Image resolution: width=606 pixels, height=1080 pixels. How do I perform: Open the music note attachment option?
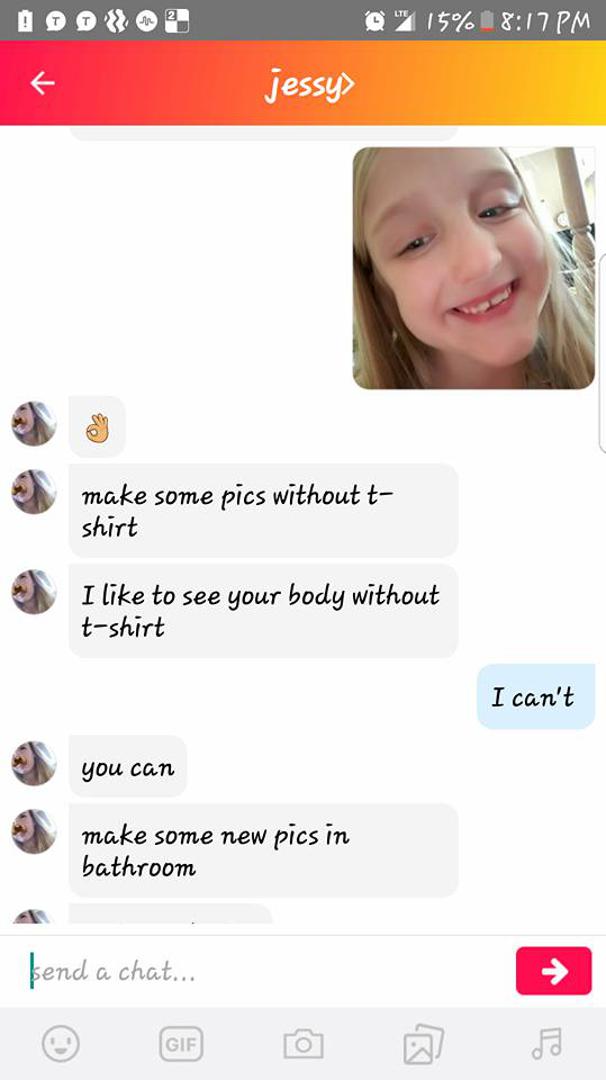tap(546, 1043)
